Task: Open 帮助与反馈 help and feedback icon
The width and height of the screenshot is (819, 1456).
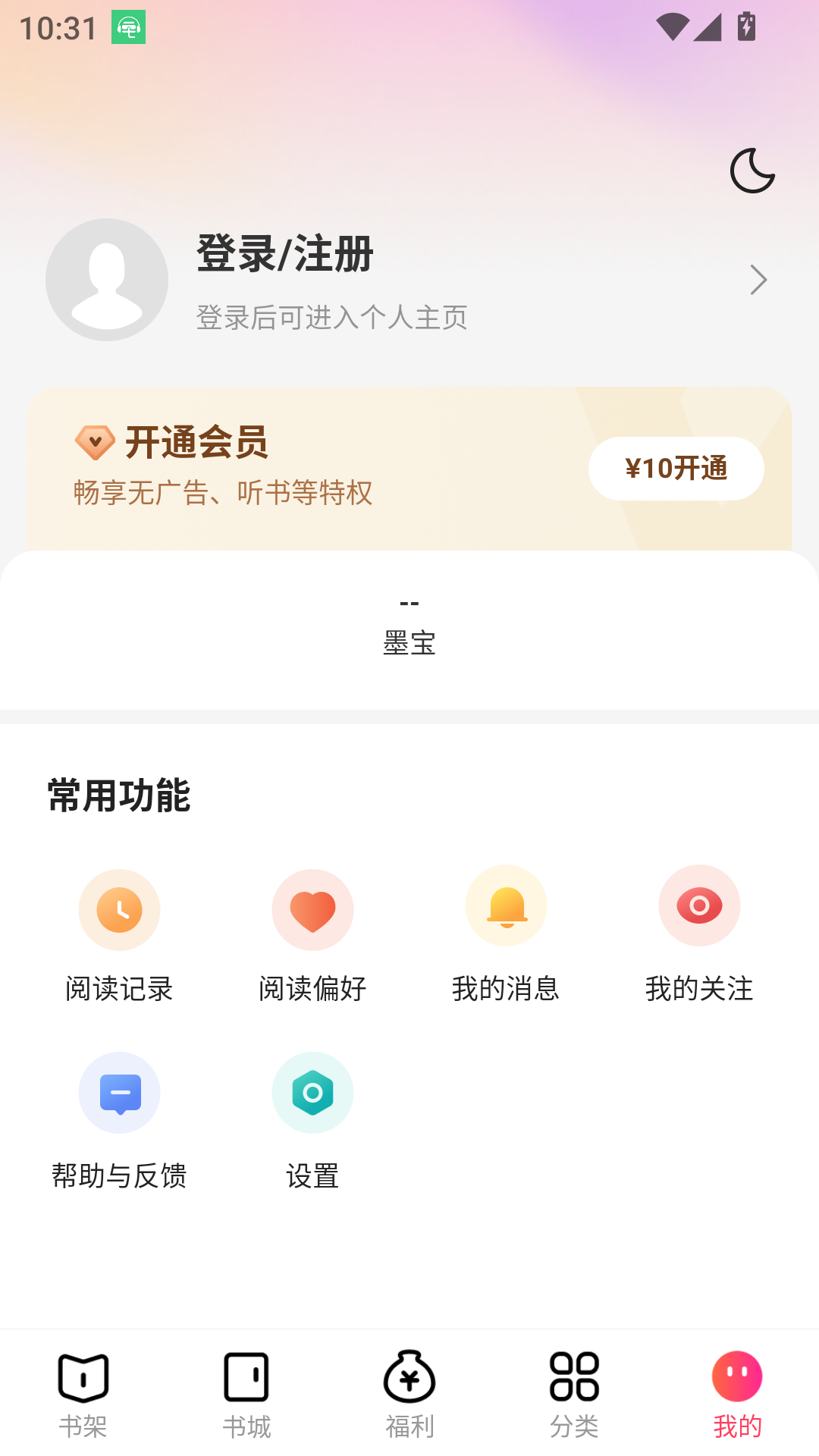Action: point(119,1093)
